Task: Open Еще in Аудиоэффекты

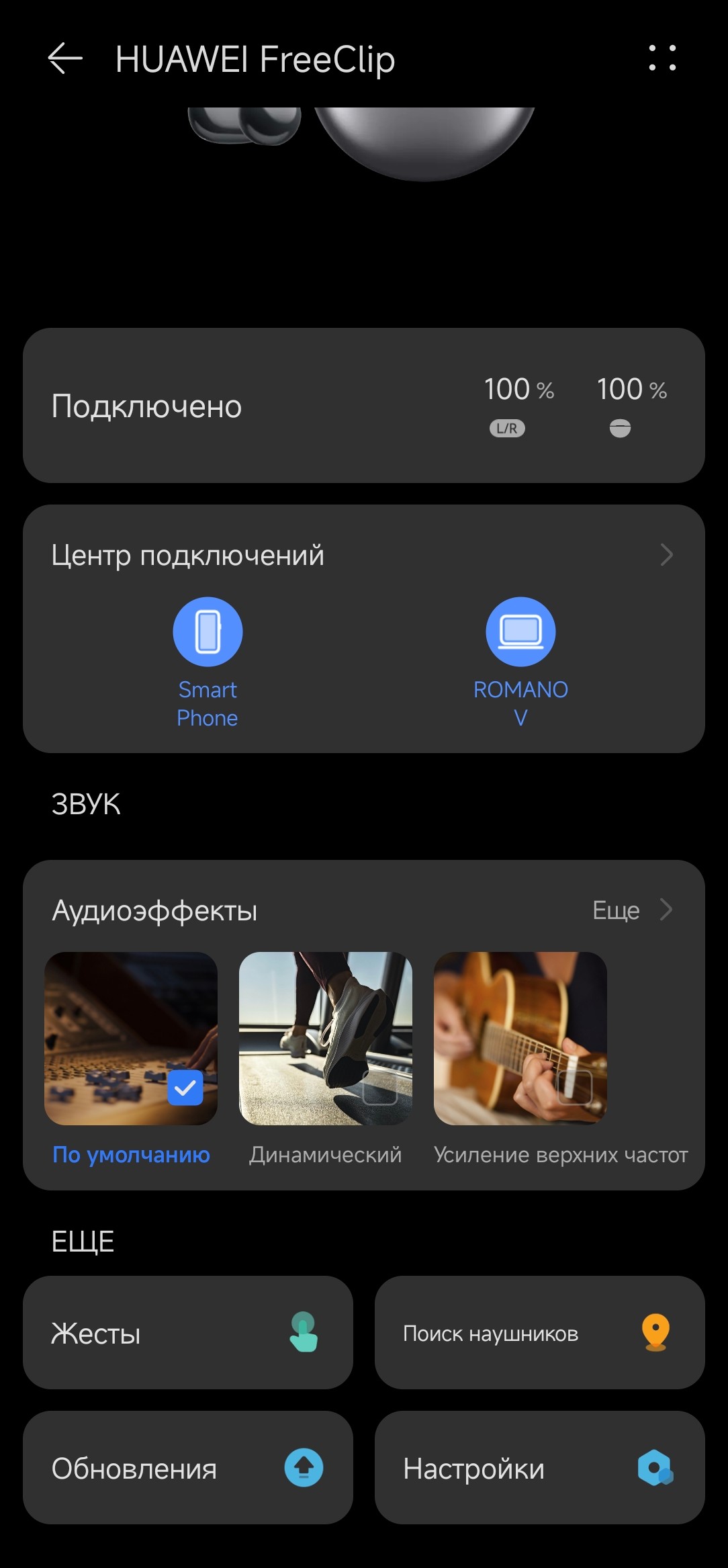Action: pos(631,910)
